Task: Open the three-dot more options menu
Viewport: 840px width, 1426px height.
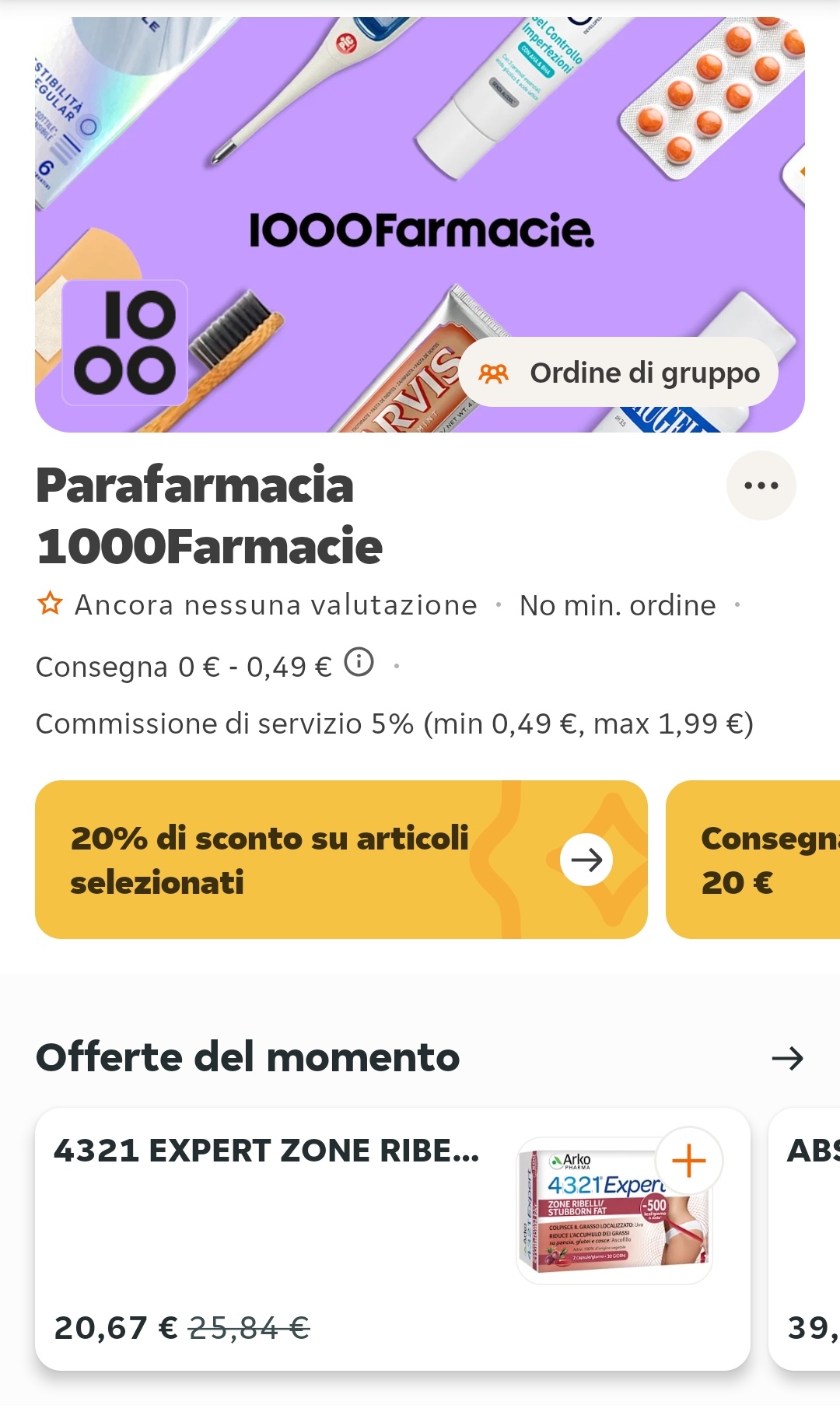Action: click(x=761, y=485)
